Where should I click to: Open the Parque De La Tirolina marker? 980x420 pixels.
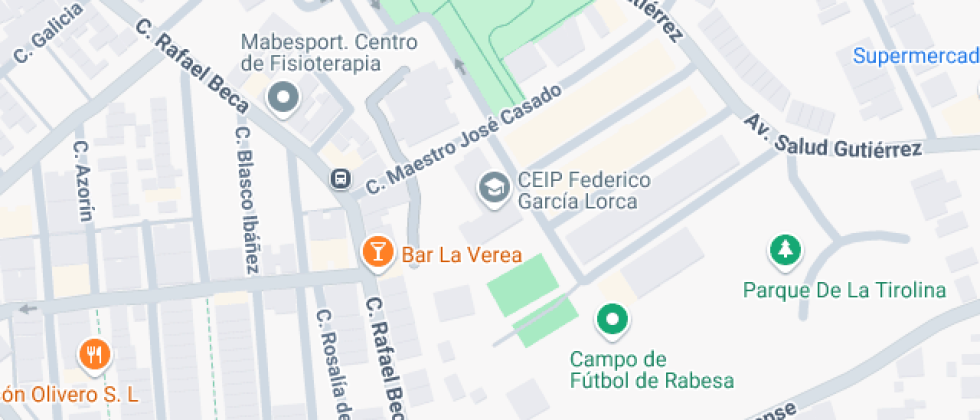785,251
